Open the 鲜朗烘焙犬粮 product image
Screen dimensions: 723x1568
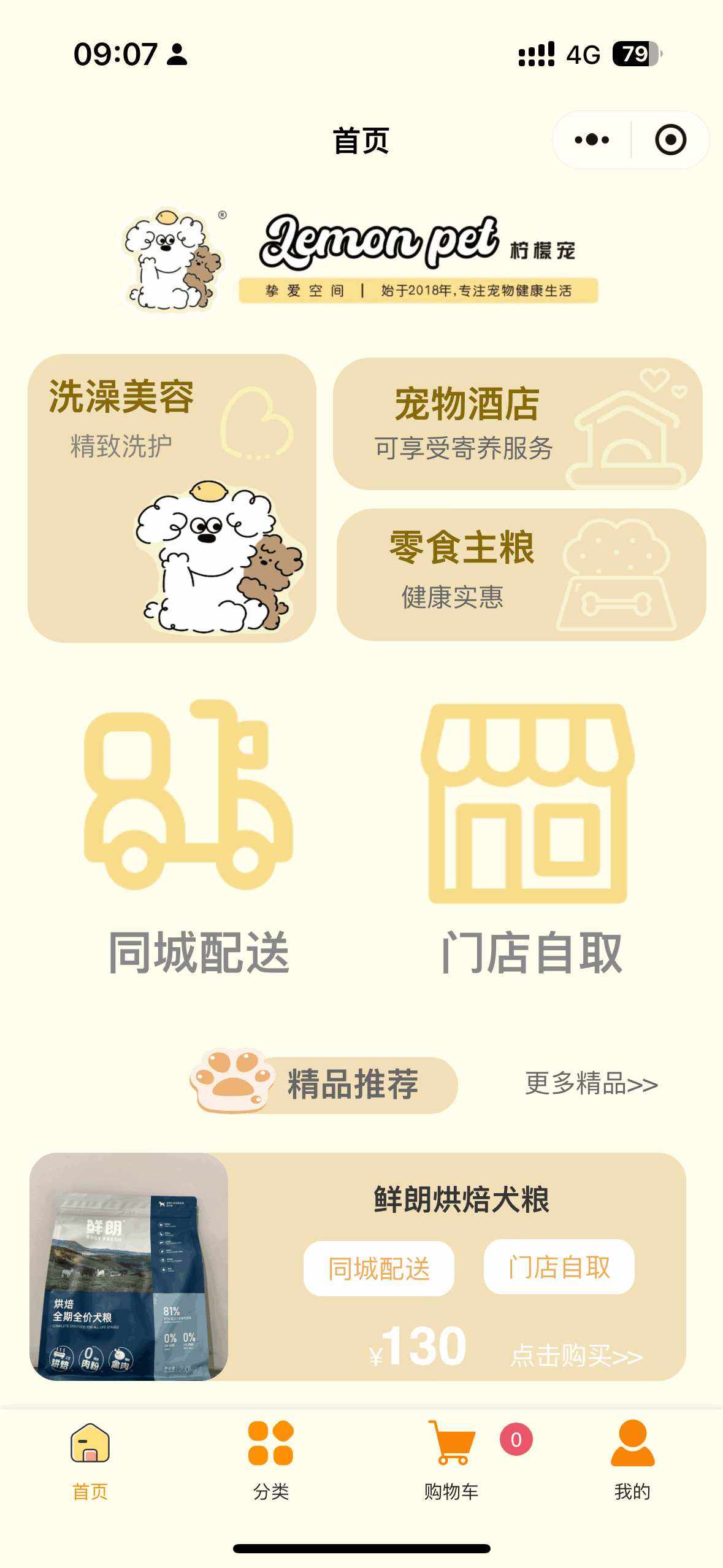(129, 1267)
